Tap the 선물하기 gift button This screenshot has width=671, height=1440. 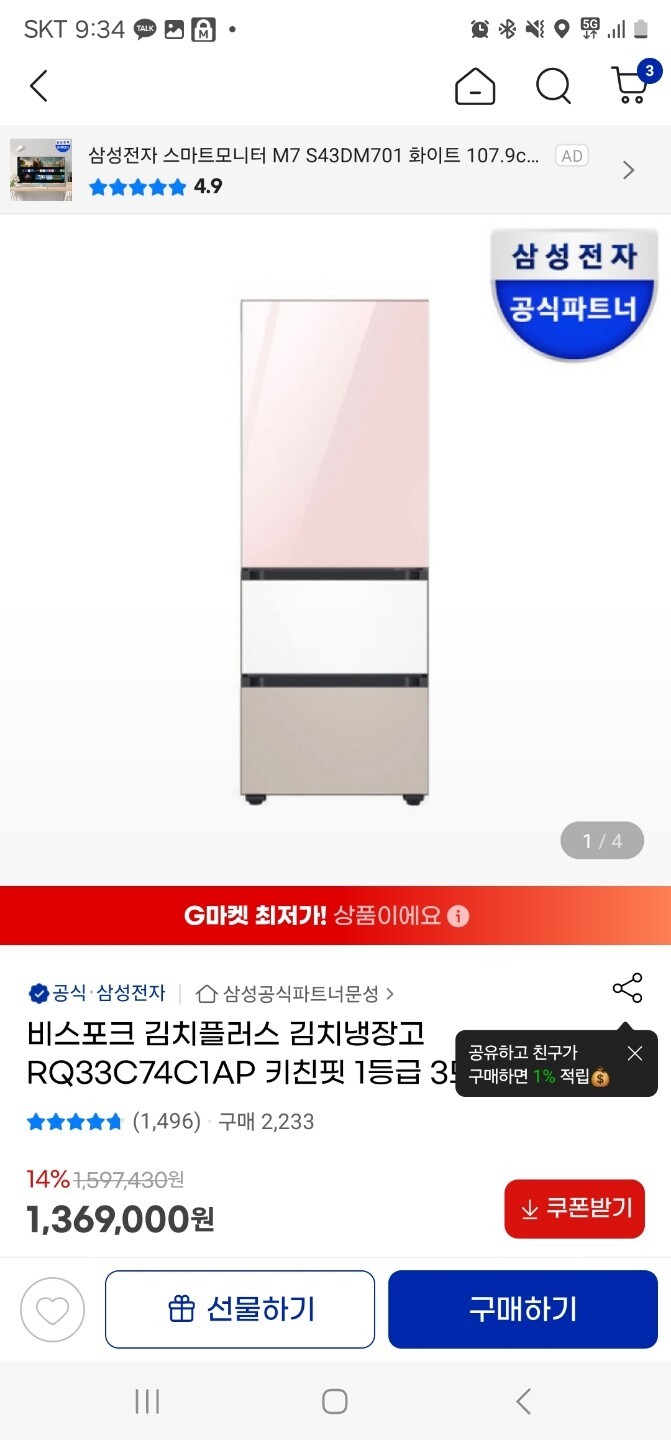(x=240, y=1309)
